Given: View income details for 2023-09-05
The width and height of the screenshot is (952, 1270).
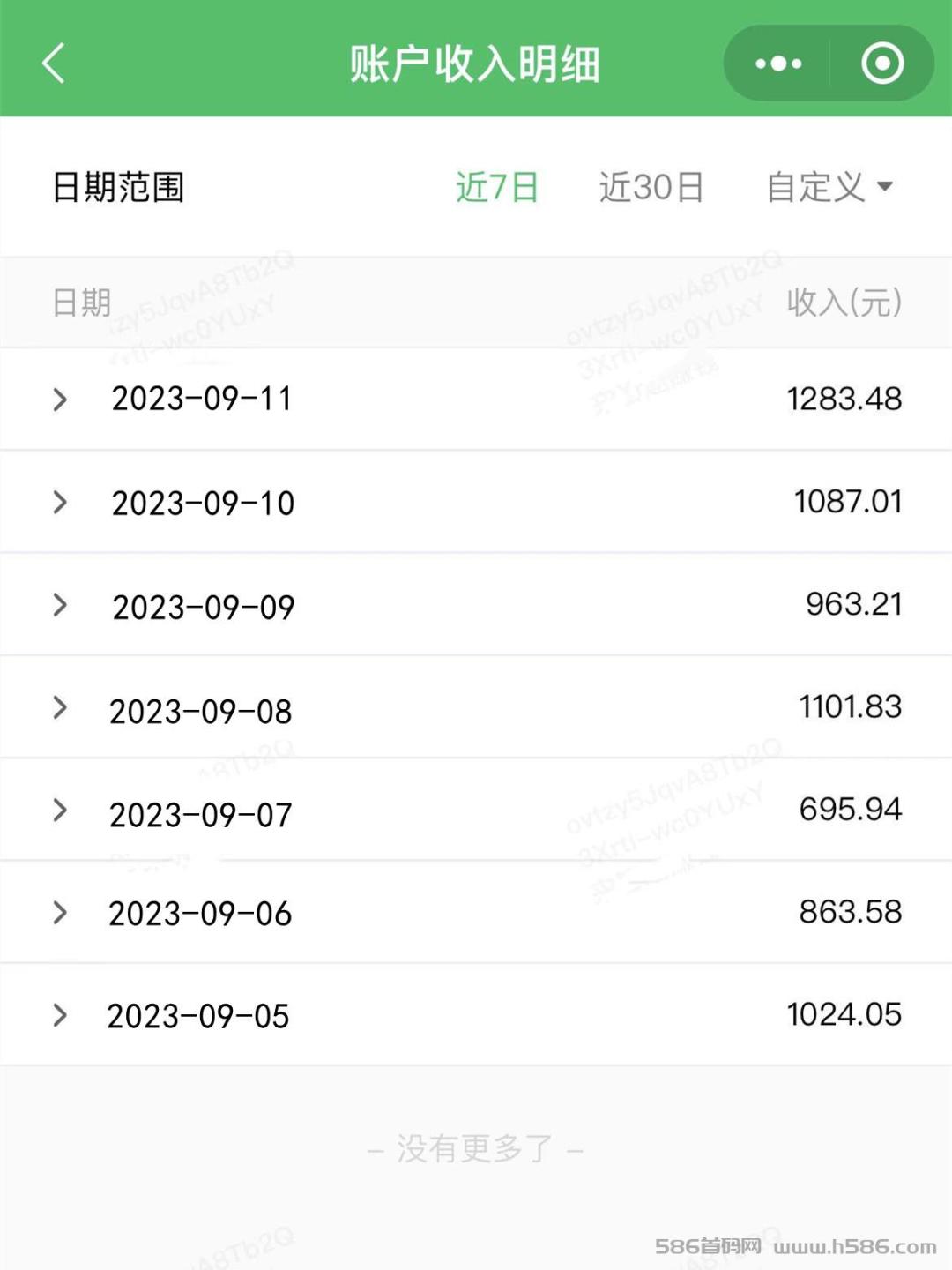Looking at the screenshot, I should (x=61, y=1015).
